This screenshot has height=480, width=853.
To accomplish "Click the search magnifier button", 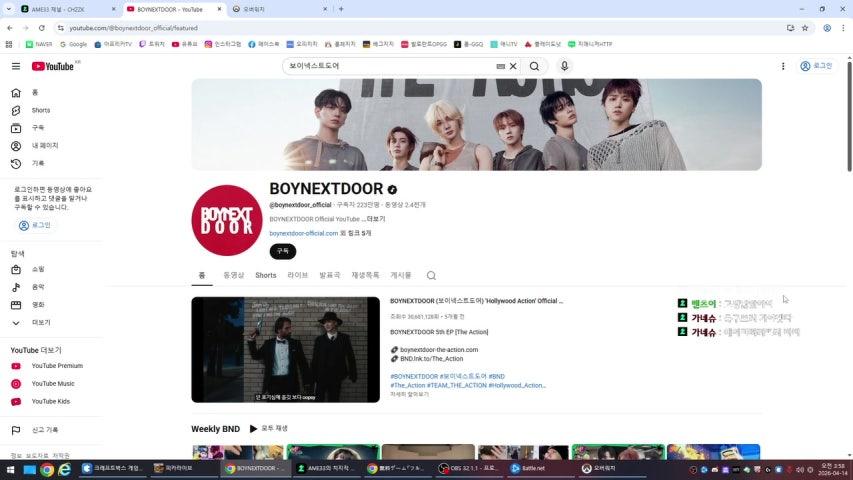I will tap(534, 66).
